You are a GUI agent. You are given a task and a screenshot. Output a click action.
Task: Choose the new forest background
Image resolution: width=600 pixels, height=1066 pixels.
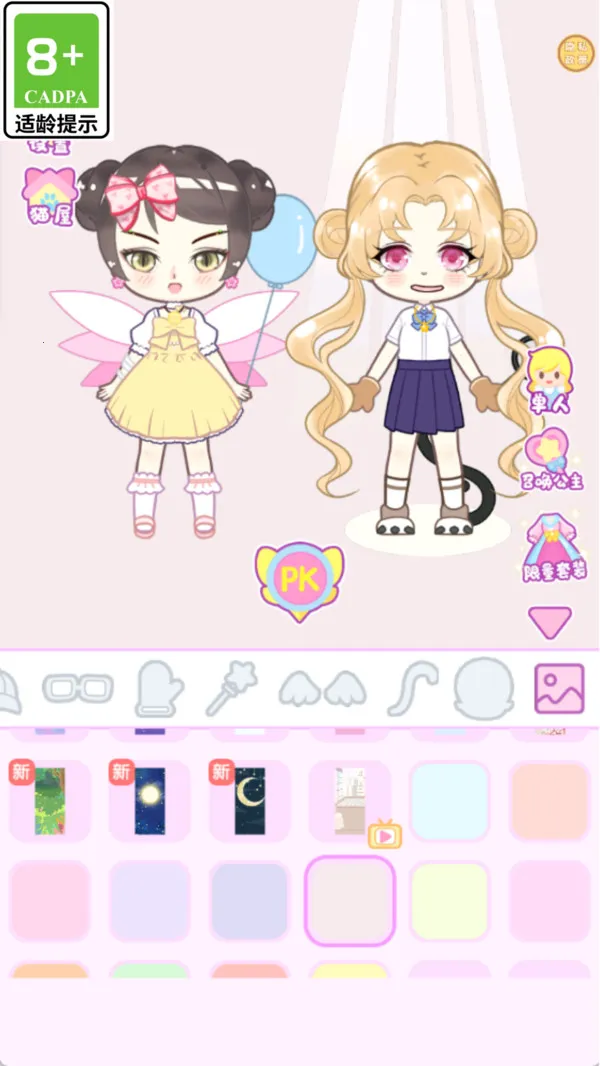coord(50,801)
